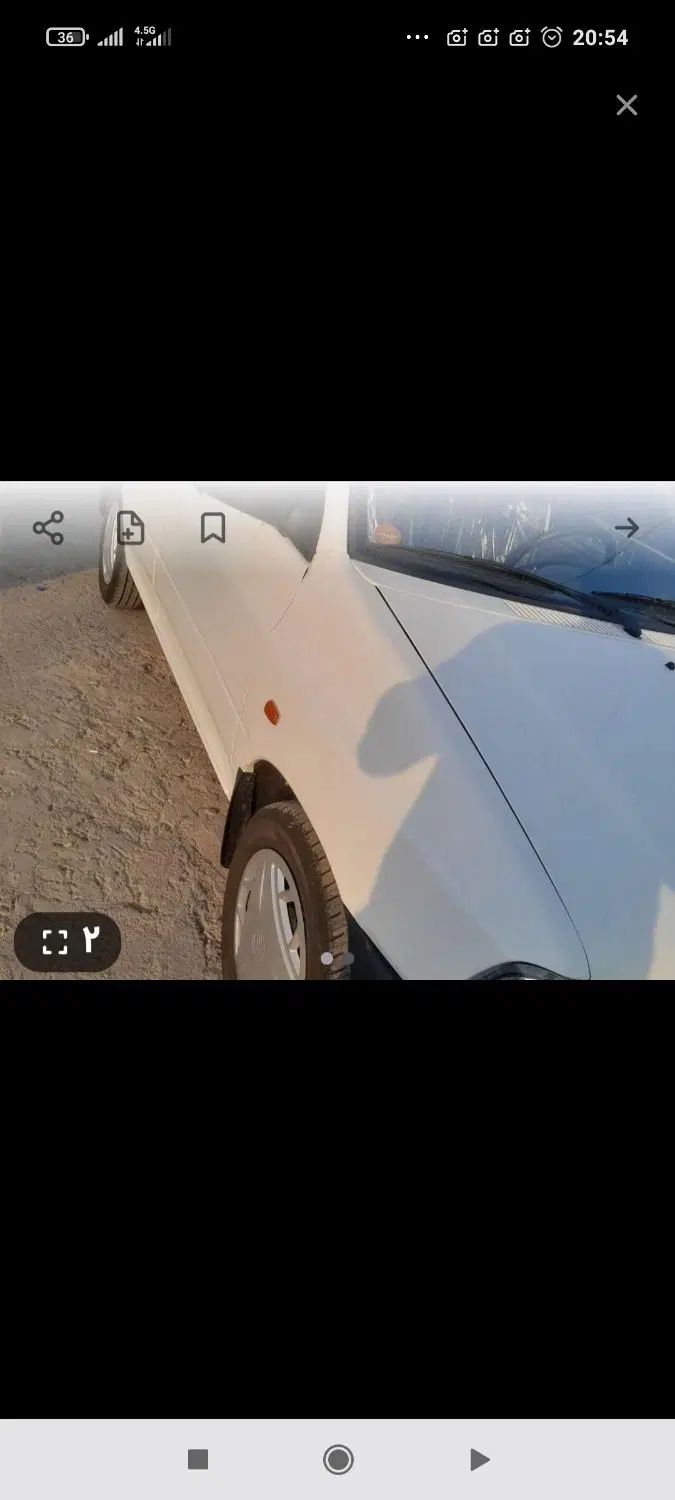The image size is (675, 1500).
Task: Bookmark this car ad
Action: (213, 528)
